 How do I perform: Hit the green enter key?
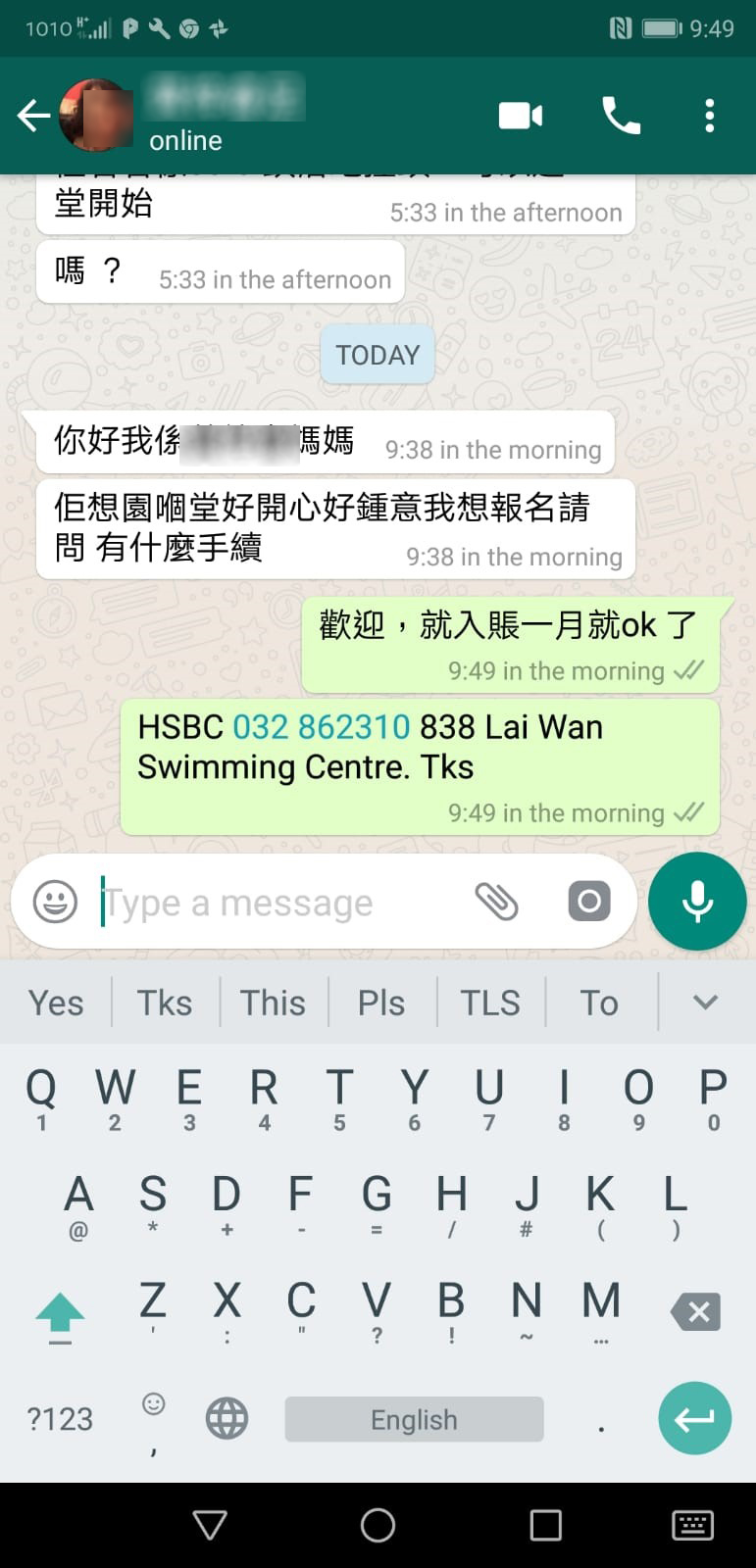(x=694, y=1418)
